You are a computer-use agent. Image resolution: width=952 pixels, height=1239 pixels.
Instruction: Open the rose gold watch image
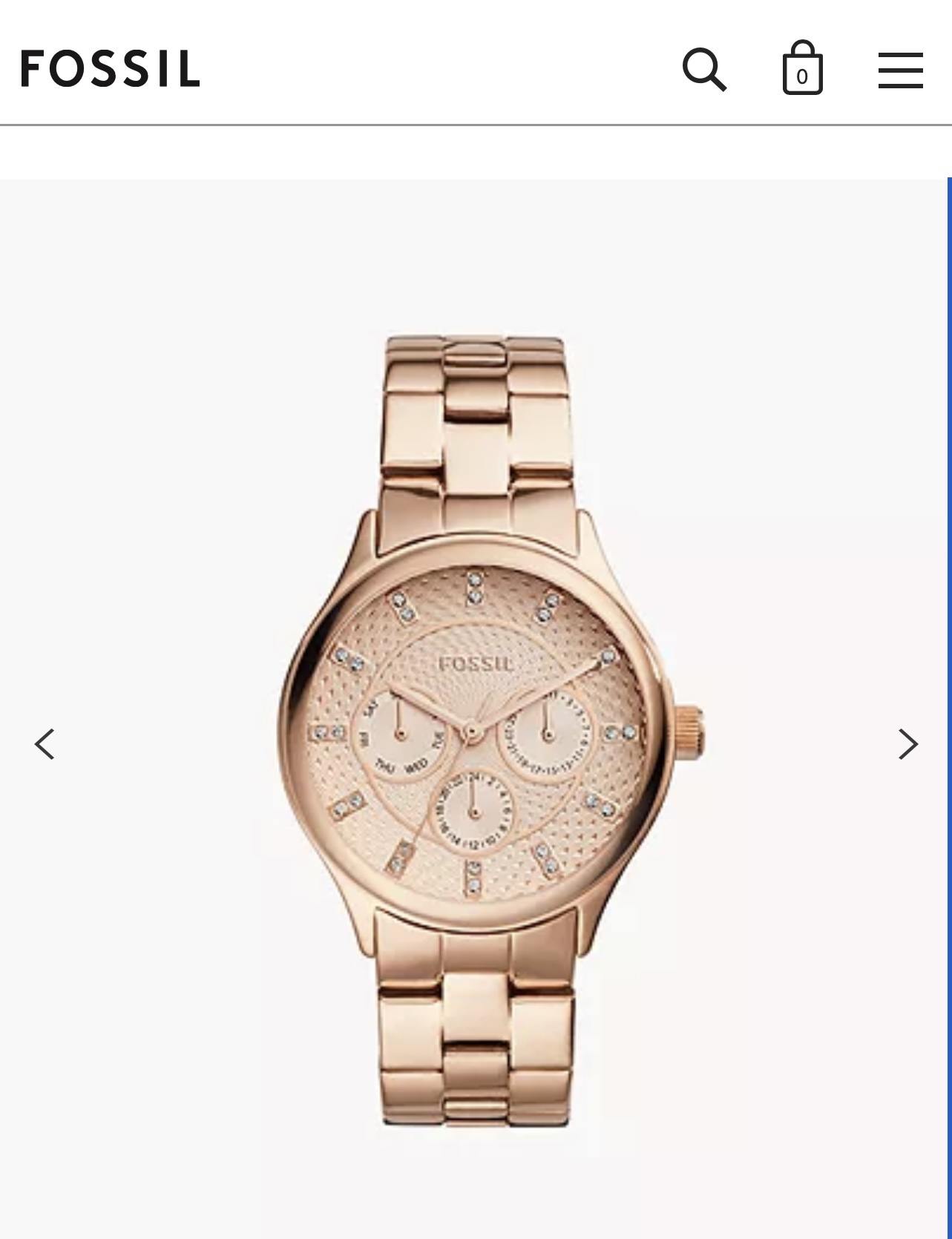point(476,731)
